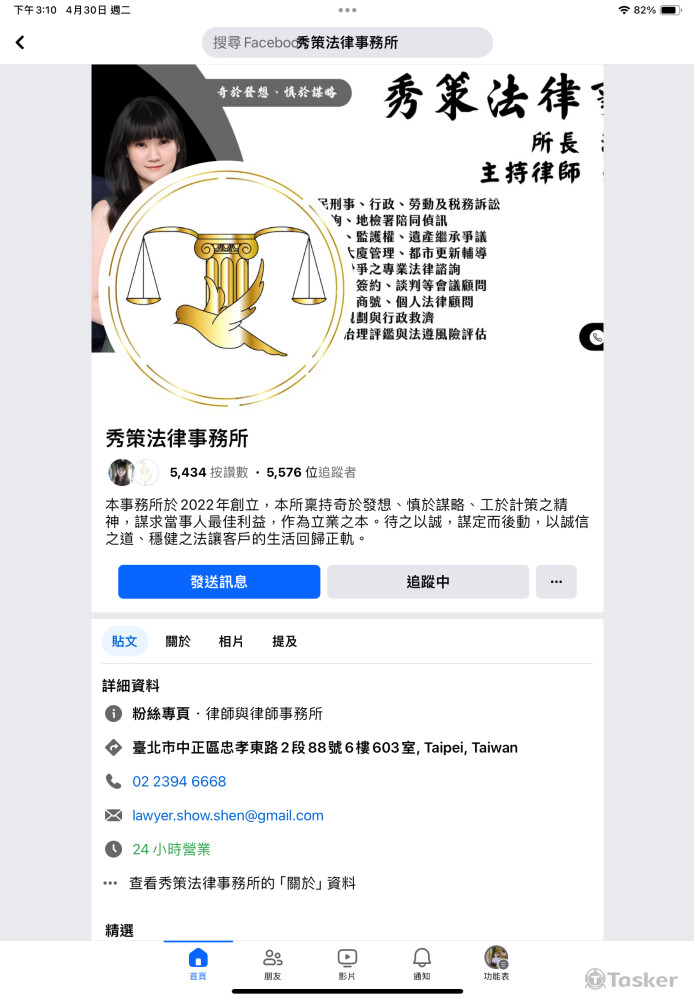Viewport: 694px width, 1000px height.
Task: Call phone number 02 2394 6668
Action: 179,781
